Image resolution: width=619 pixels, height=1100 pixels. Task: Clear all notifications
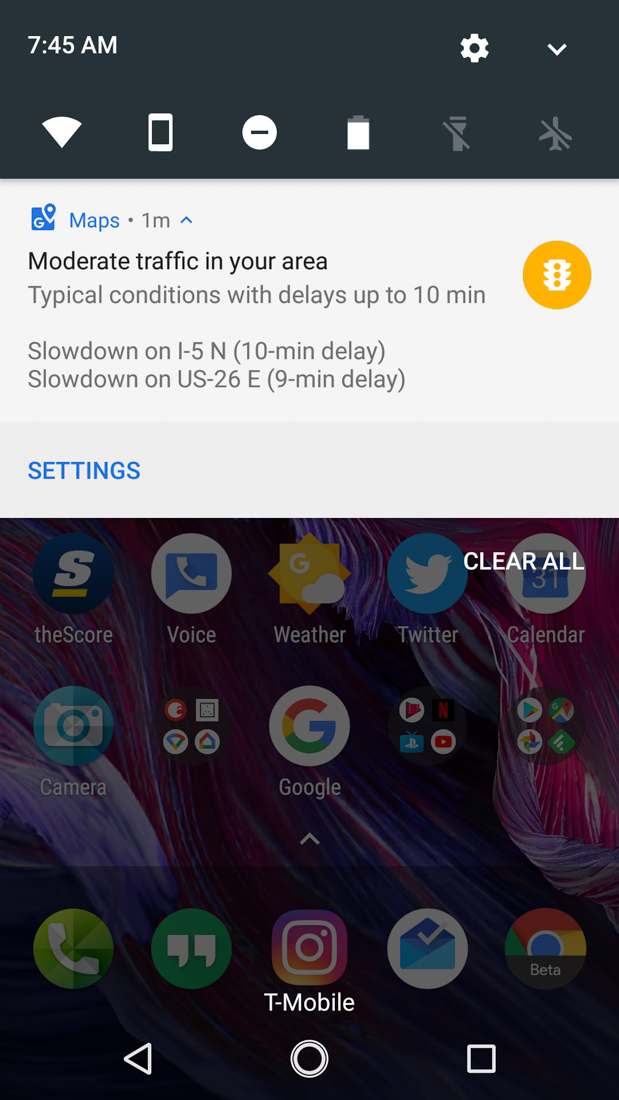point(523,561)
